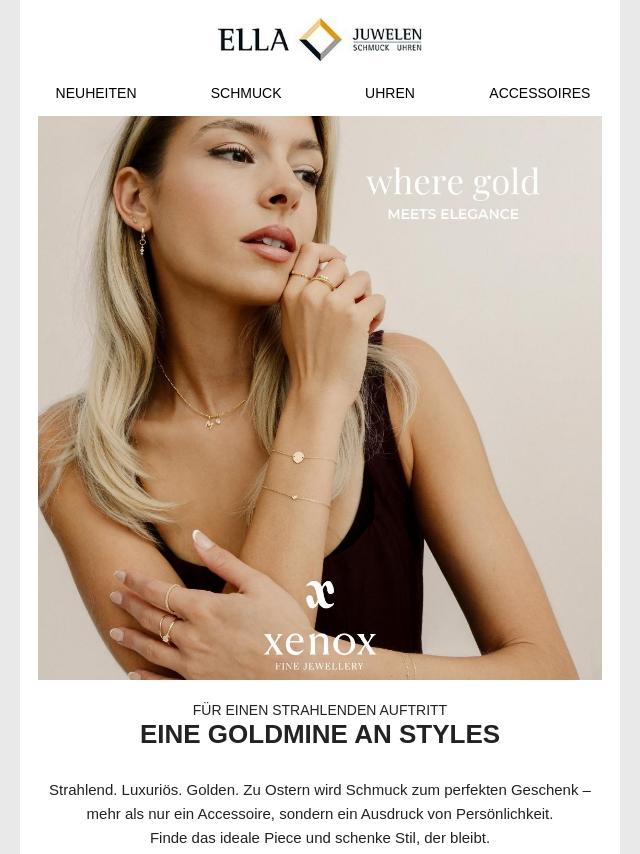Select the ACCESSOIRES navigation link
The image size is (640, 854).
tap(539, 93)
